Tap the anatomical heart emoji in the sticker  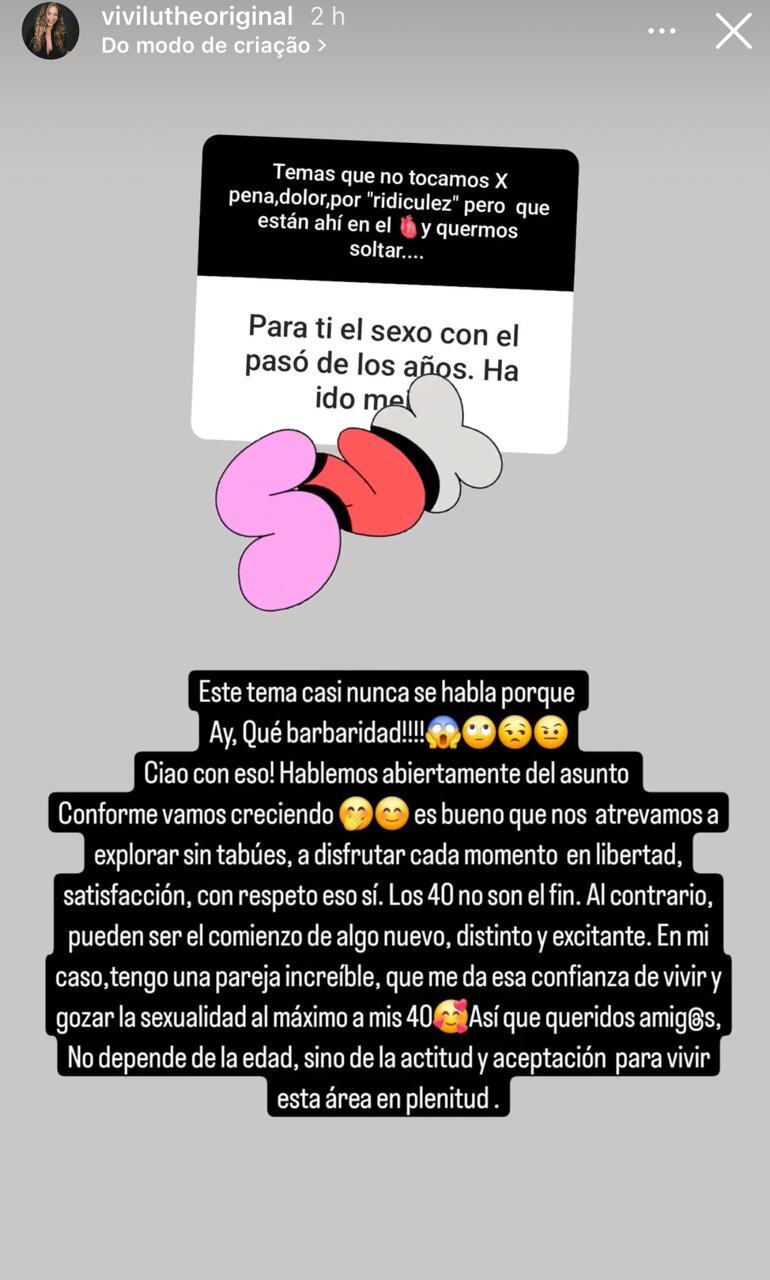pyautogui.click(x=407, y=228)
